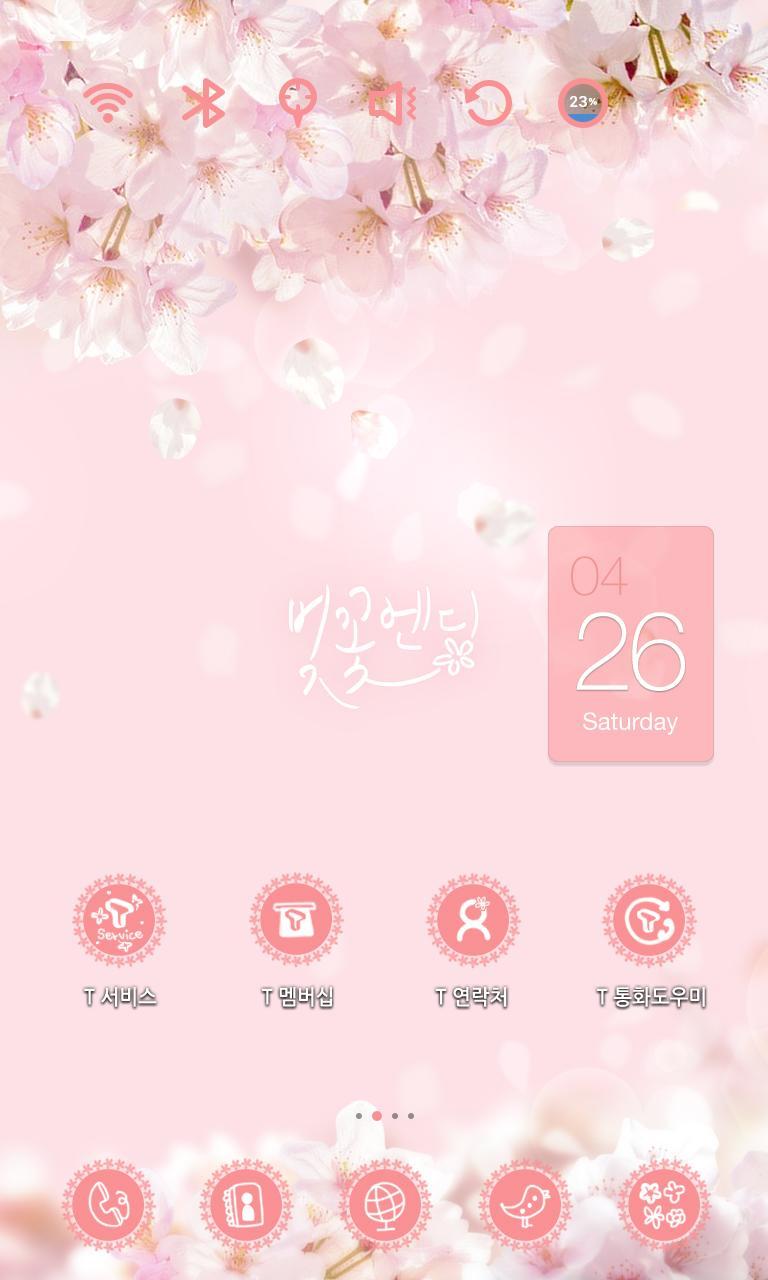This screenshot has width=768, height=1280.
Task: Tap the location pin status icon
Action: tap(296, 102)
